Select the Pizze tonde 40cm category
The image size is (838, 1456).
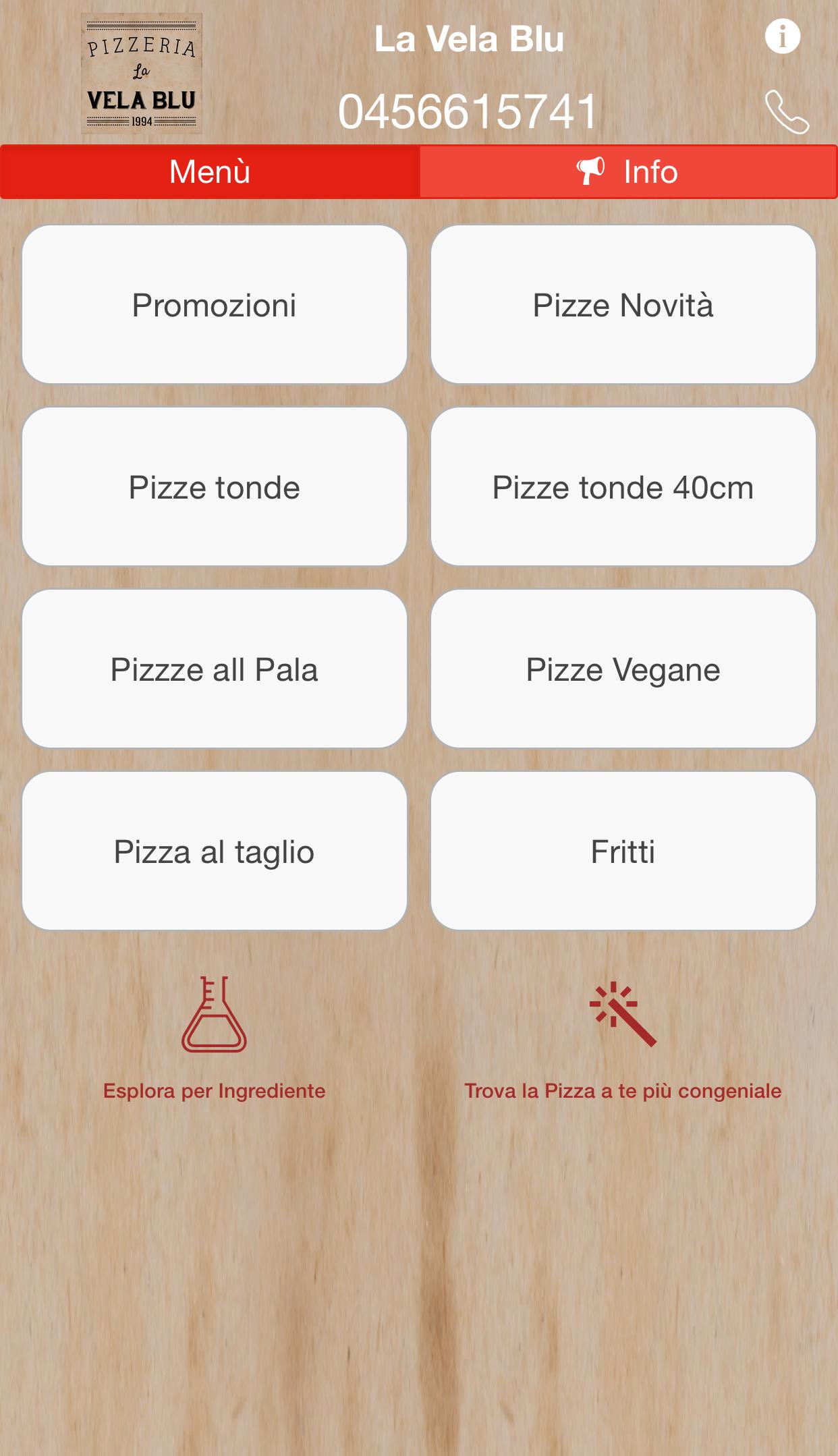tap(623, 486)
